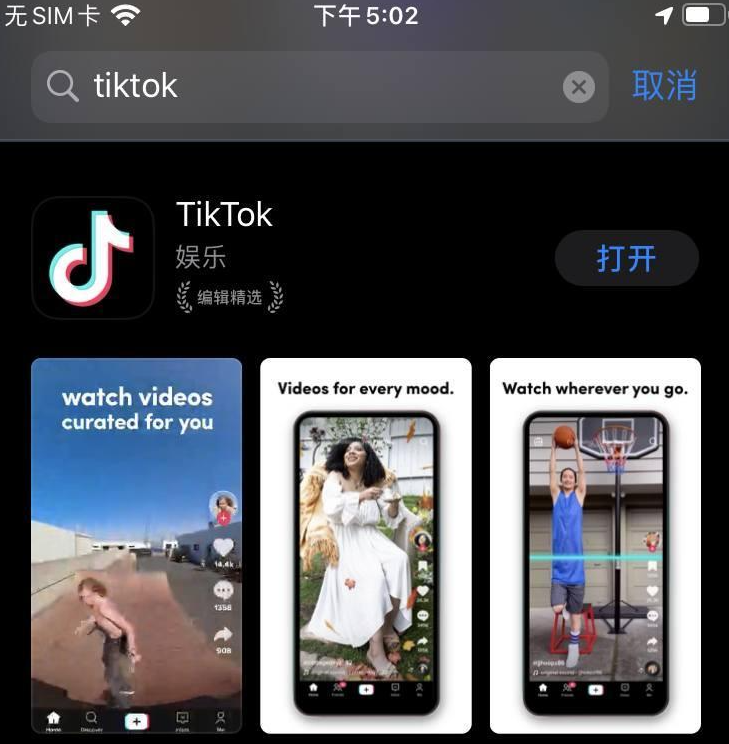
Task: Open the TikTok app details page
Action: click(224, 215)
